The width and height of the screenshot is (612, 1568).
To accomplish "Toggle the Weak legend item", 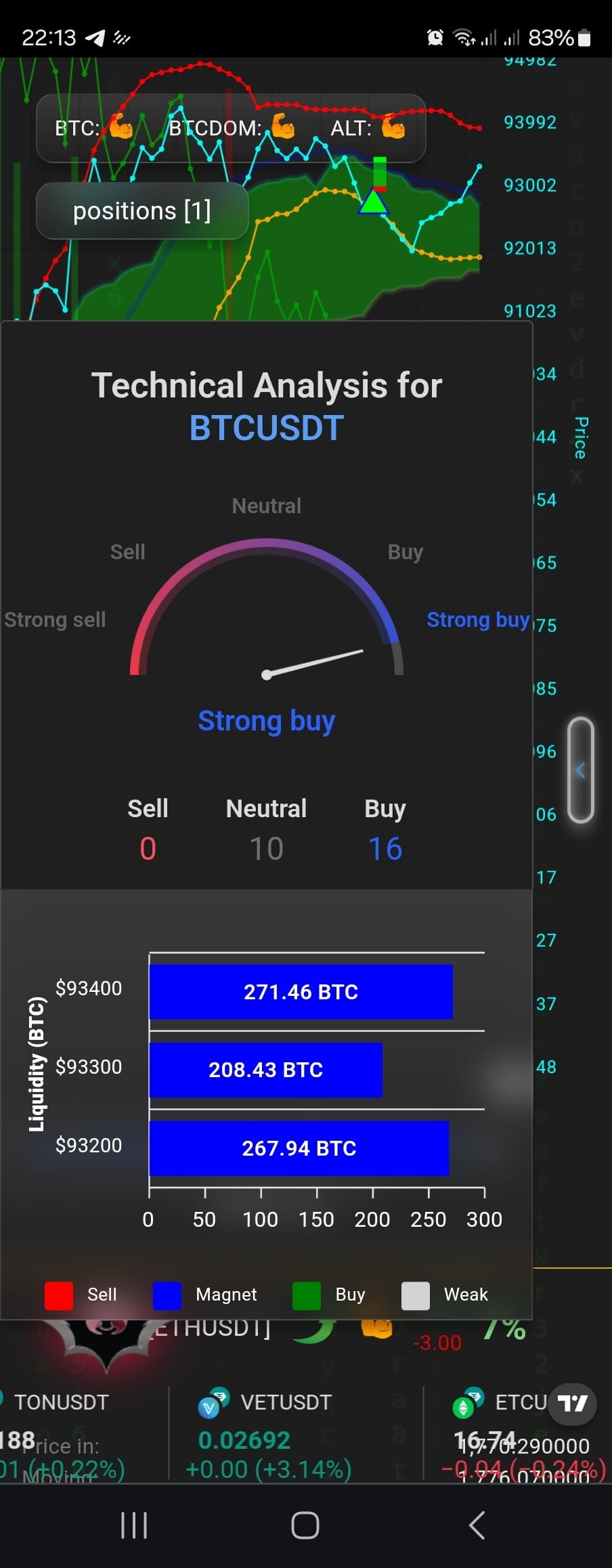I will pyautogui.click(x=445, y=1294).
